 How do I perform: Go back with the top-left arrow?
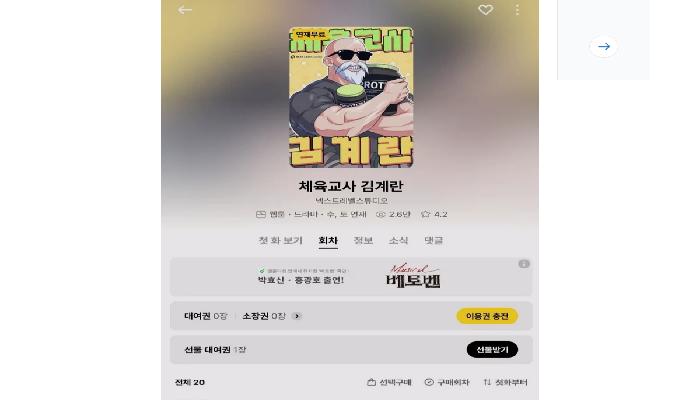(x=185, y=10)
